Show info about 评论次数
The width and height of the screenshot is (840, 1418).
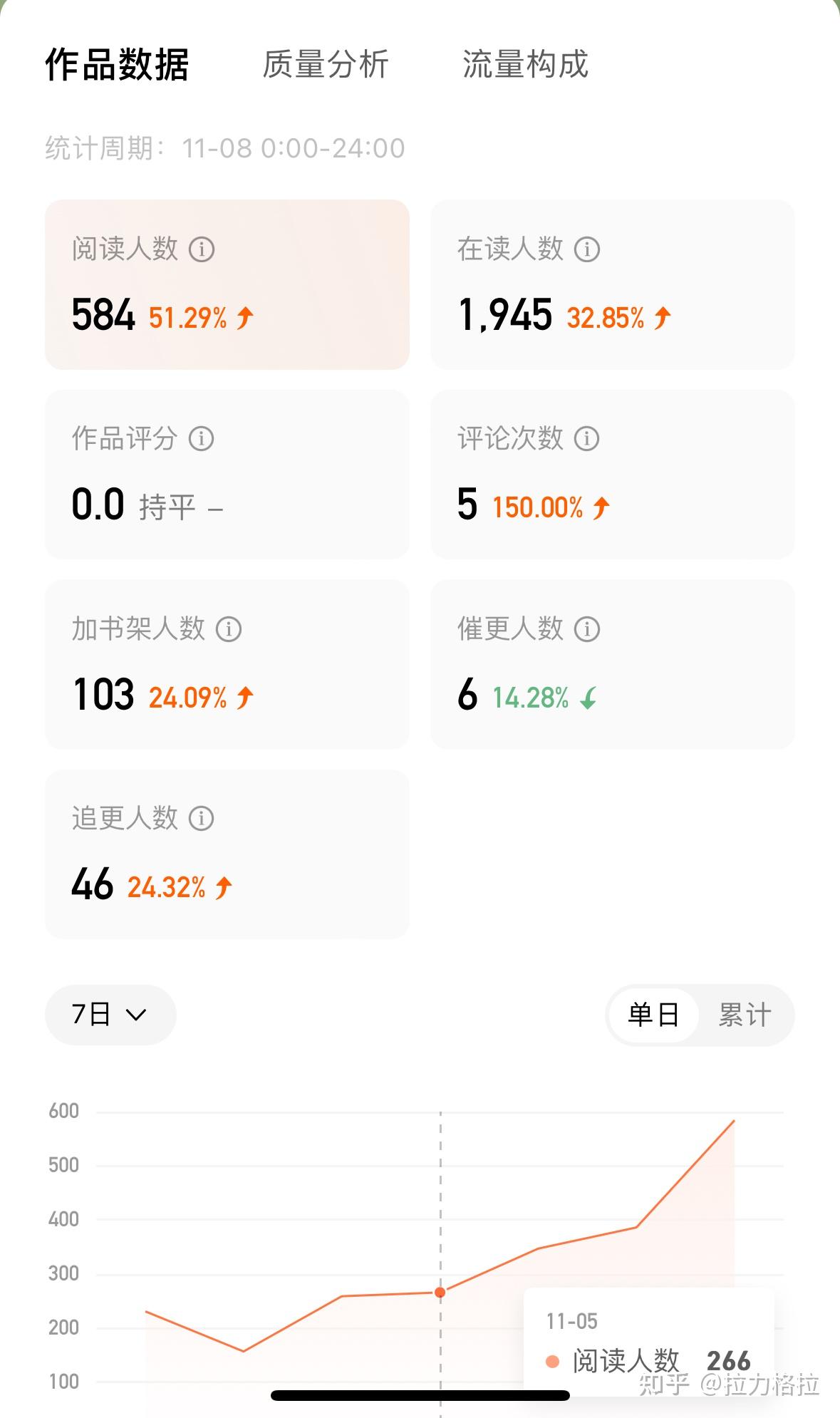coord(587,439)
